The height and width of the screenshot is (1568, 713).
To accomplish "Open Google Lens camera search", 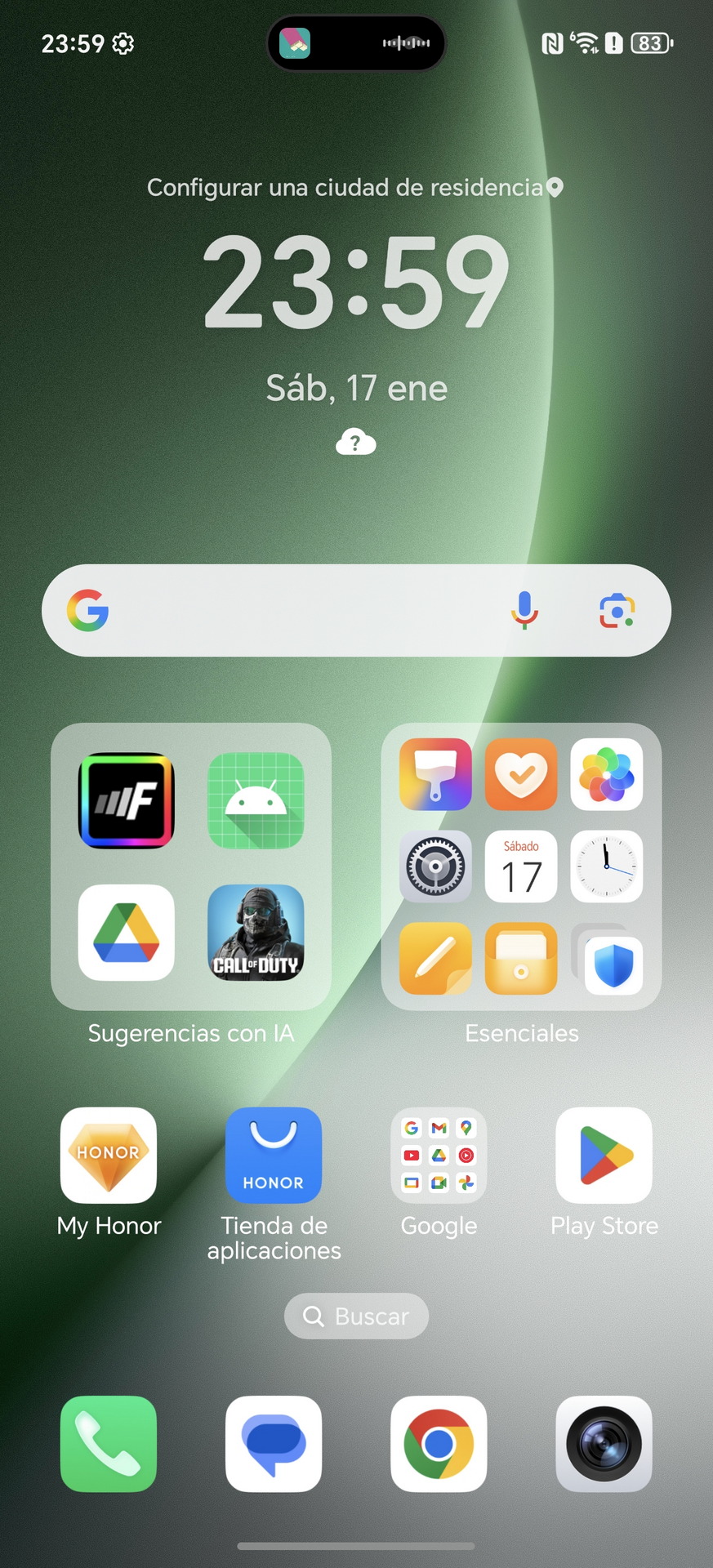I will (x=617, y=611).
